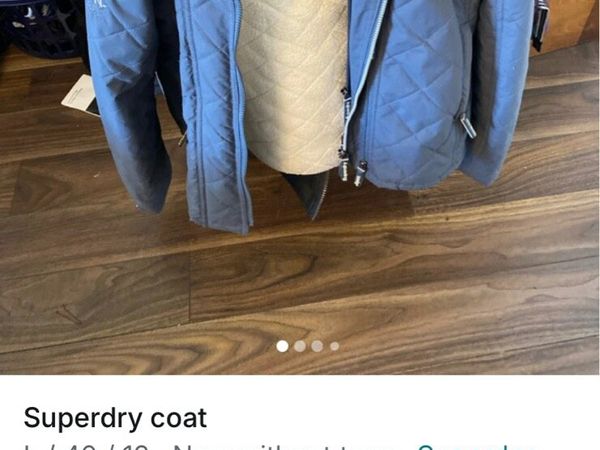Tap the photo page indicator dots
Image resolution: width=600 pixels, height=450 pixels.
[308, 346]
